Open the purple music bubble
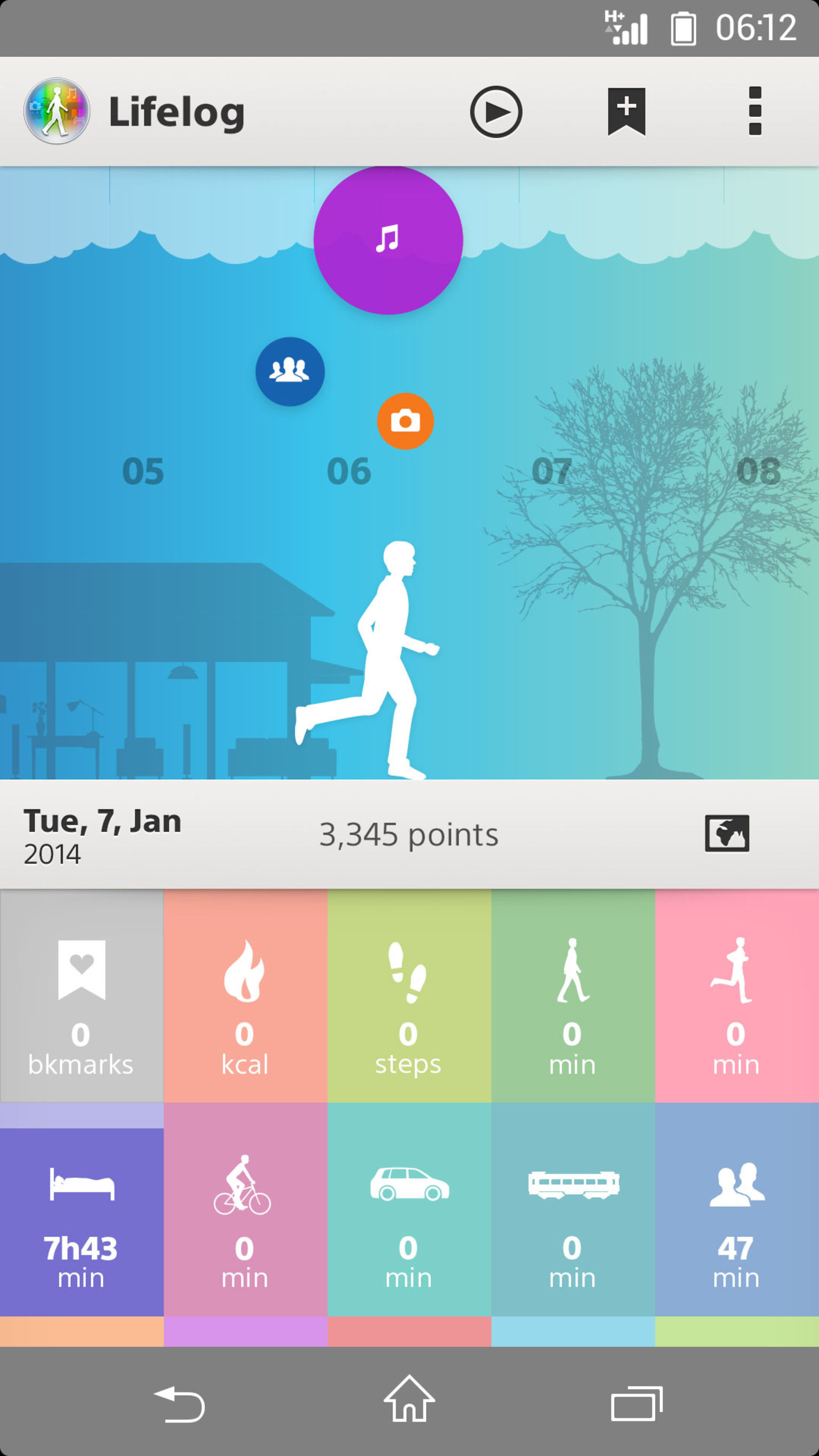Viewport: 819px width, 1456px height. coord(388,239)
